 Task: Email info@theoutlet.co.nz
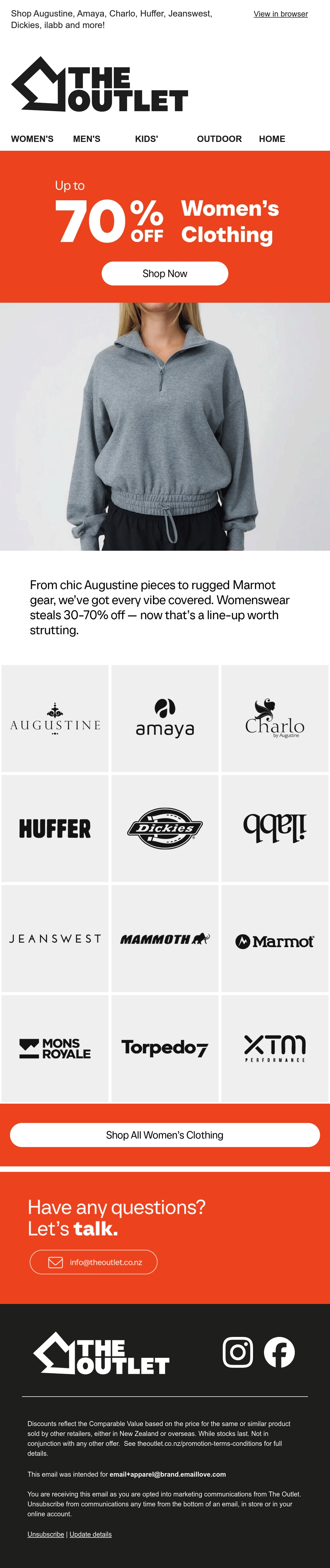click(x=94, y=1262)
